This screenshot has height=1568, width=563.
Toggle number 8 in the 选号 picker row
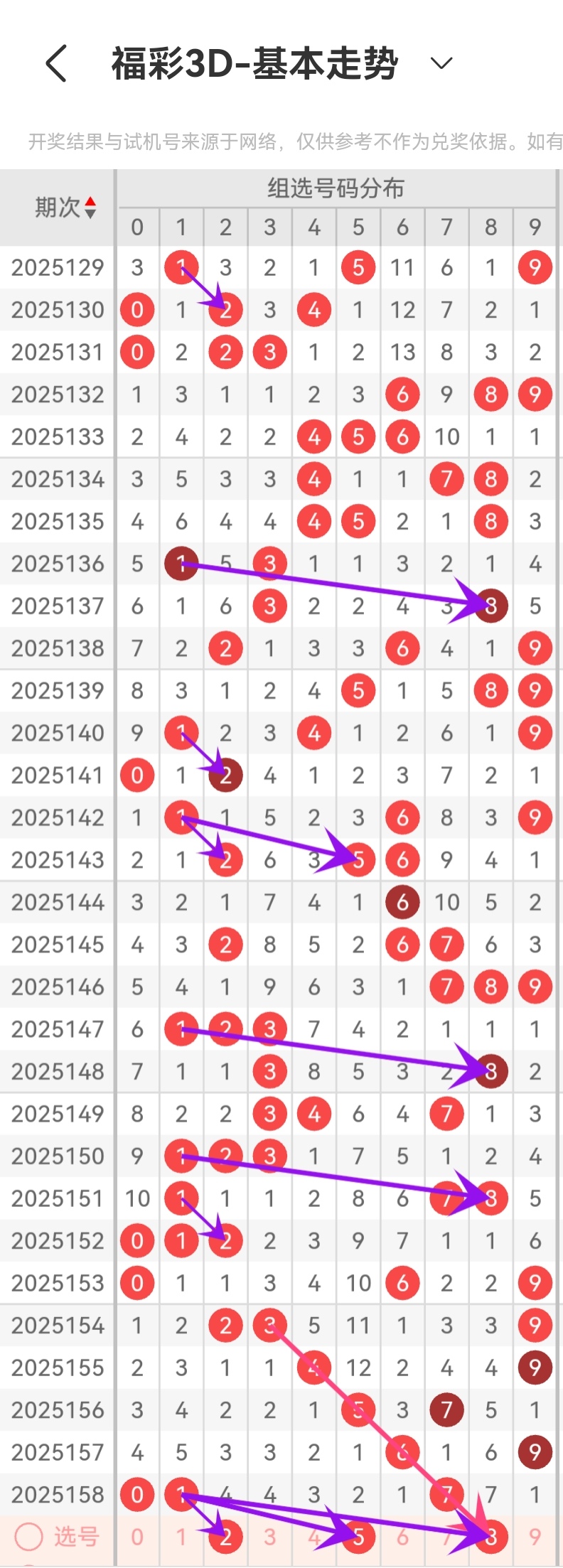[490, 1537]
